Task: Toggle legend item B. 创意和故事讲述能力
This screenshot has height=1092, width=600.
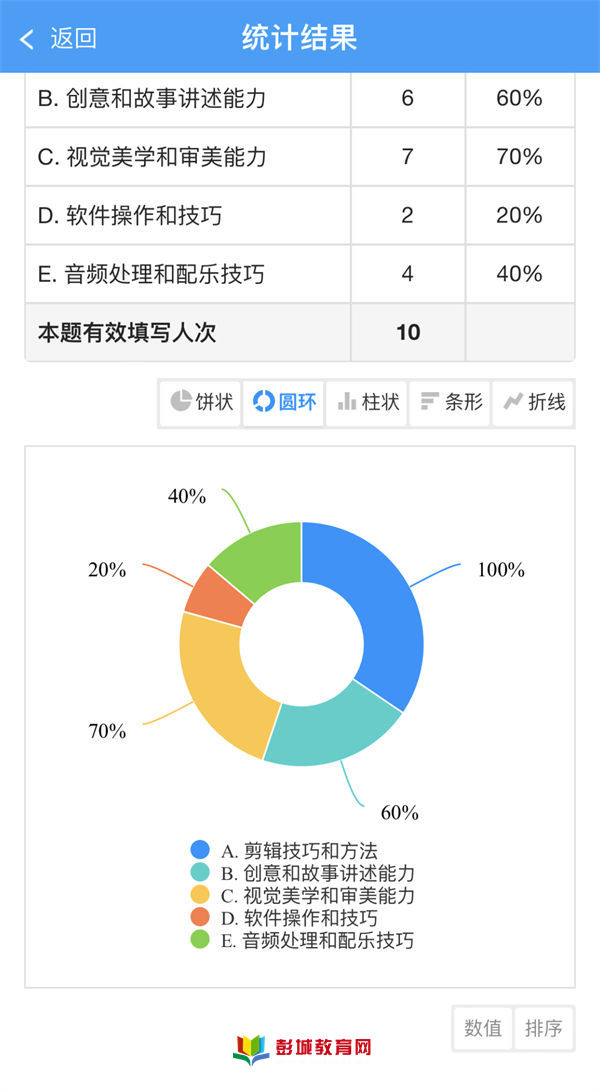Action: (302, 873)
